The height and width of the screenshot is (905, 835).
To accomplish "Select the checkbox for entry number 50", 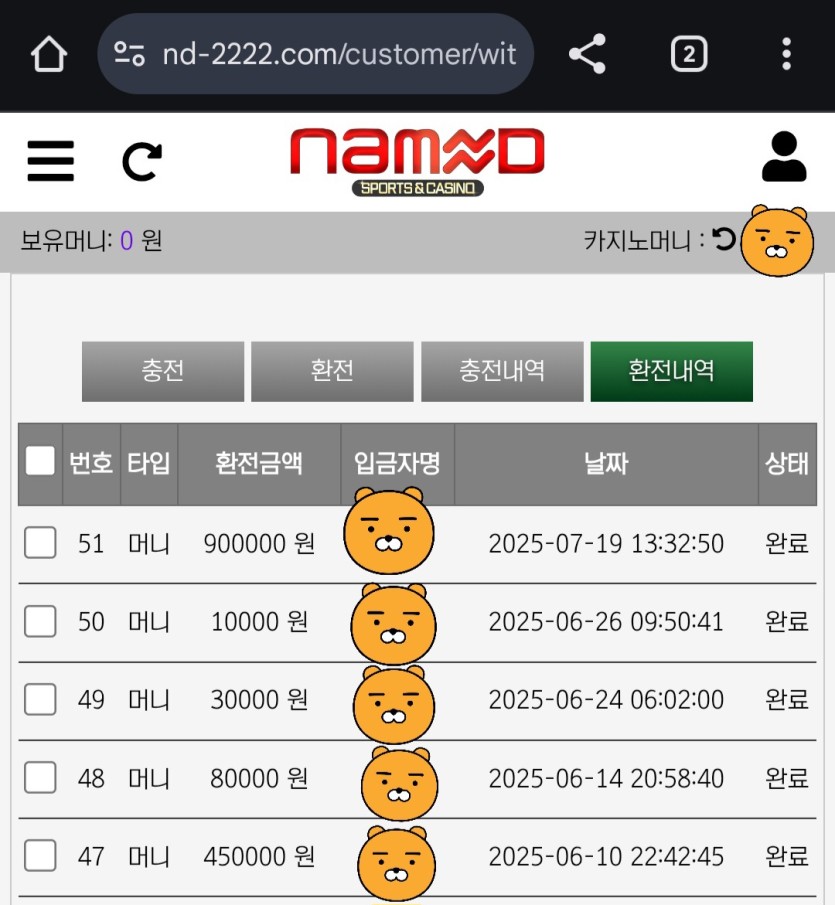I will click(x=40, y=621).
